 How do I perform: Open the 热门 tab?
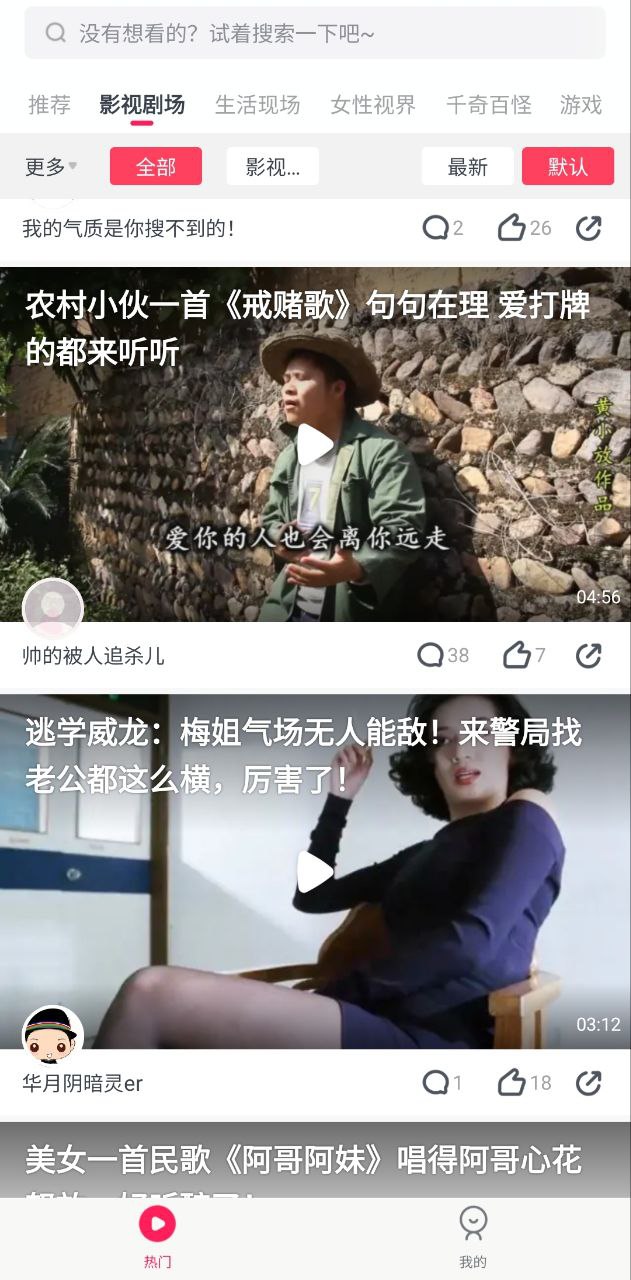(157, 1238)
